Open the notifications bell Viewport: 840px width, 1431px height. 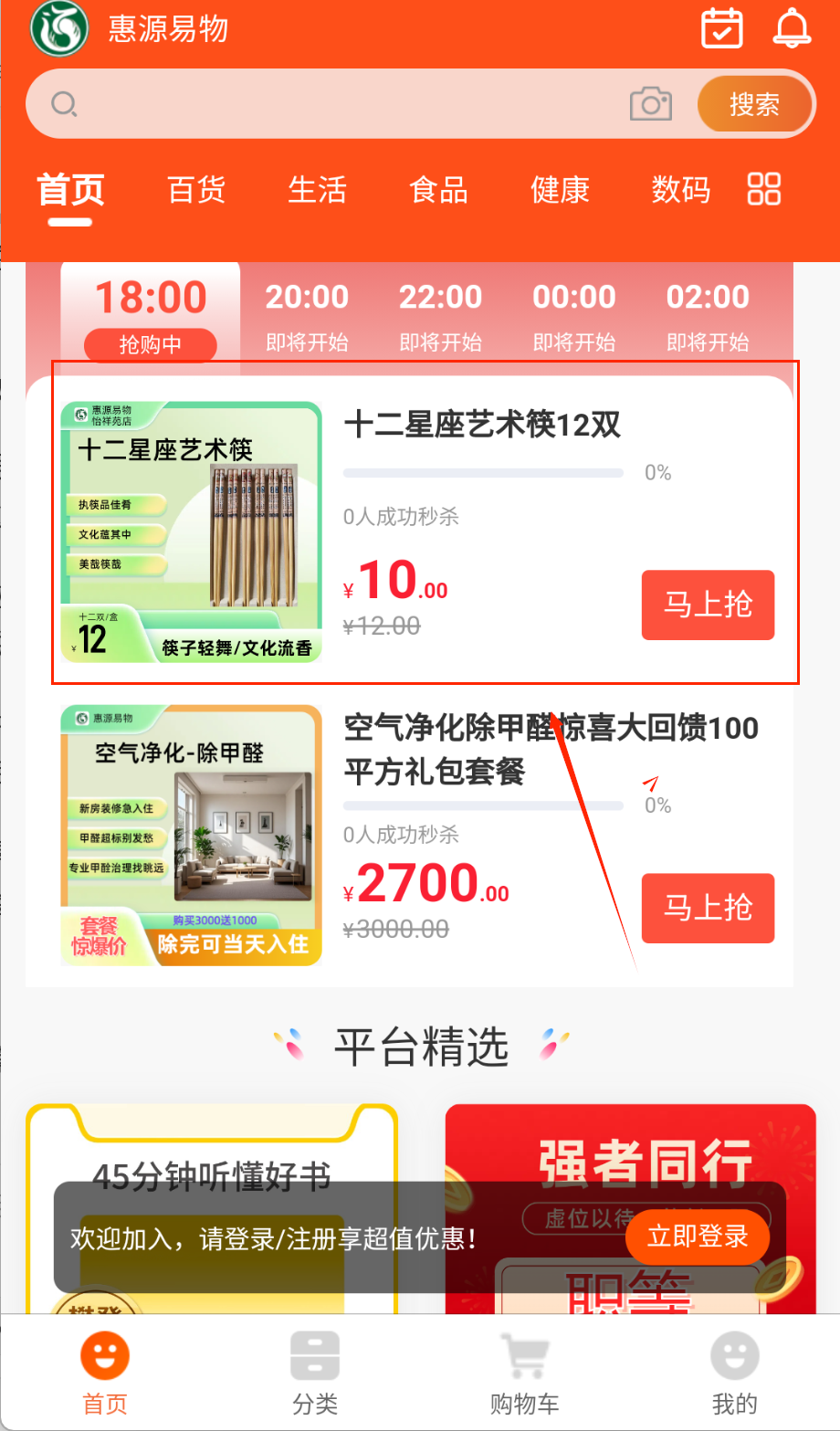click(x=792, y=28)
